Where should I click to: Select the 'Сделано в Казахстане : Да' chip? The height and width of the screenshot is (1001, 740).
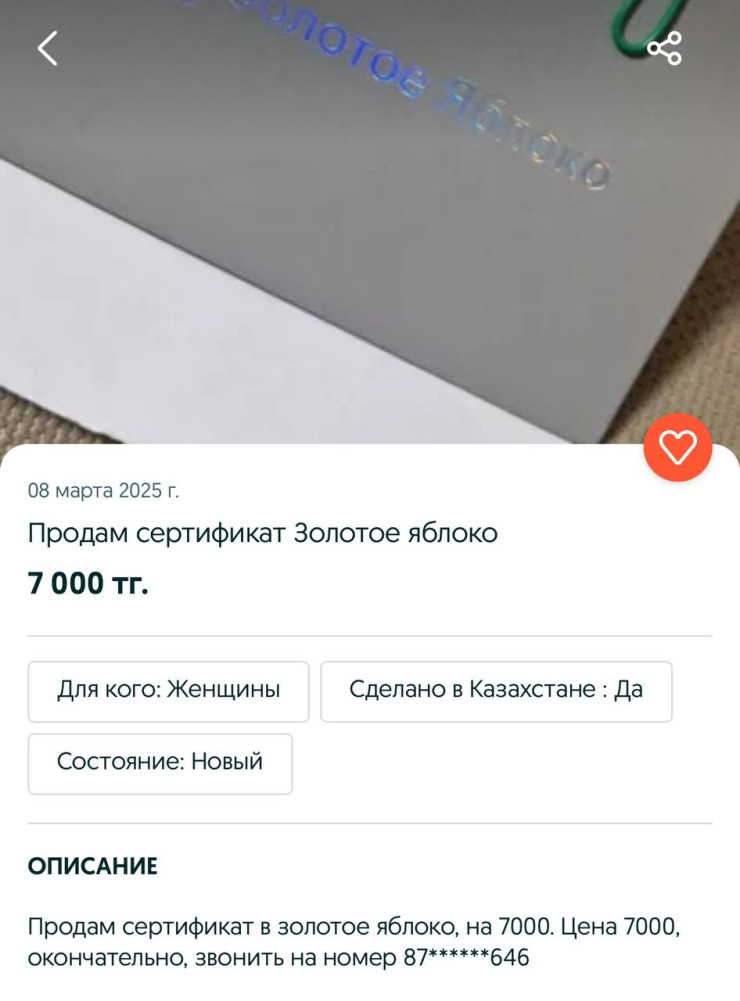coord(496,690)
